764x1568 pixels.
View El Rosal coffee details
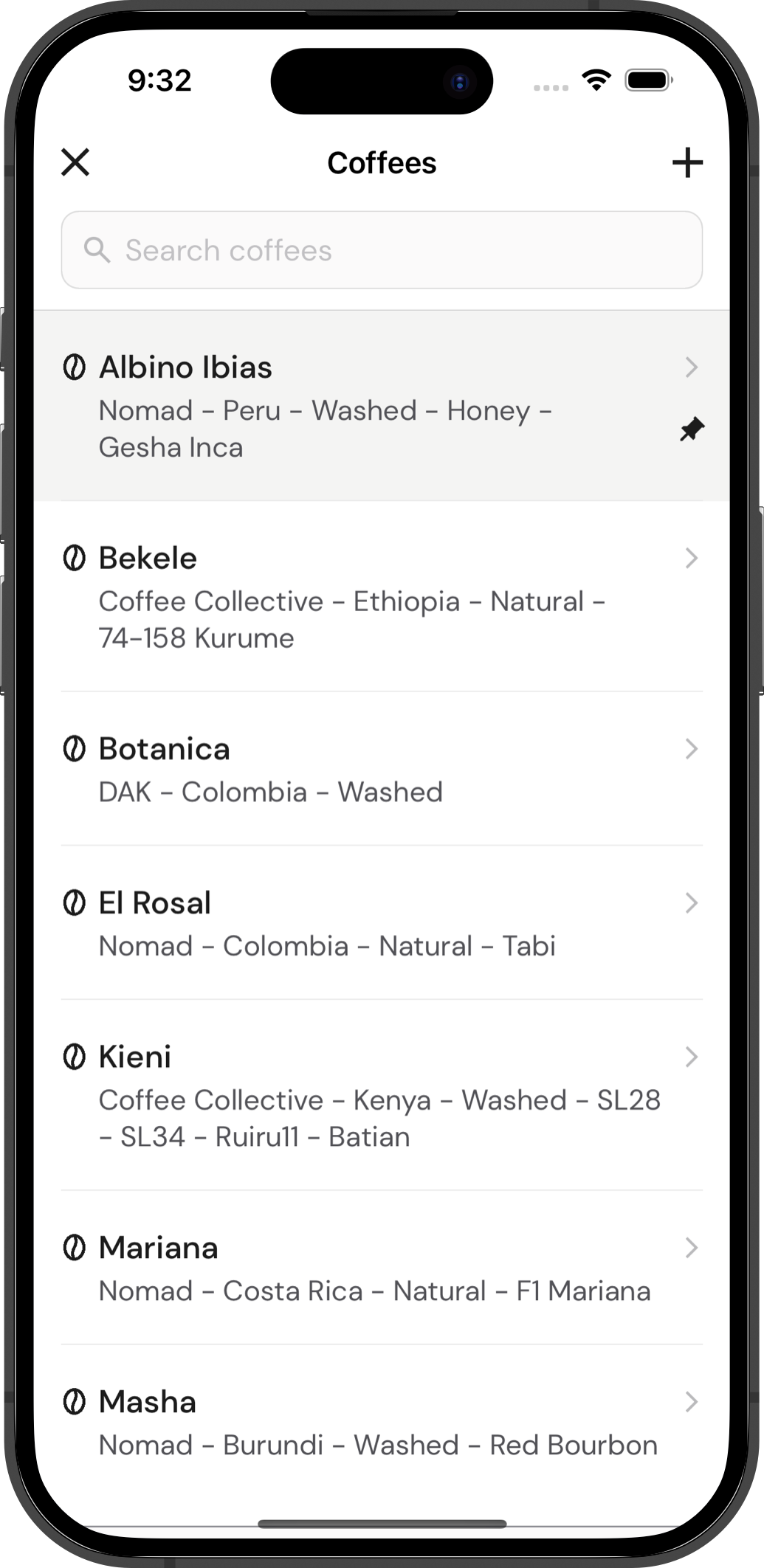[x=382, y=923]
